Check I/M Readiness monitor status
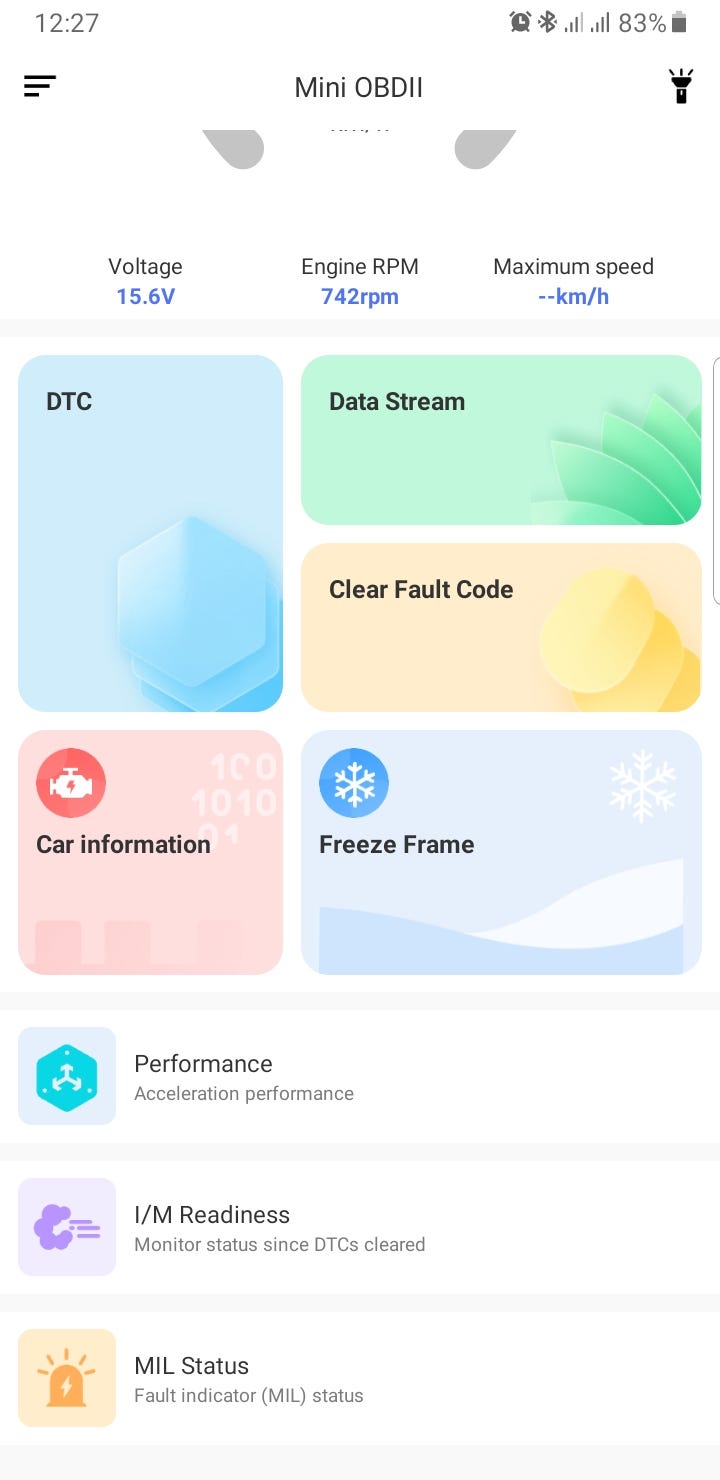The height and width of the screenshot is (1480, 720). (x=360, y=1227)
